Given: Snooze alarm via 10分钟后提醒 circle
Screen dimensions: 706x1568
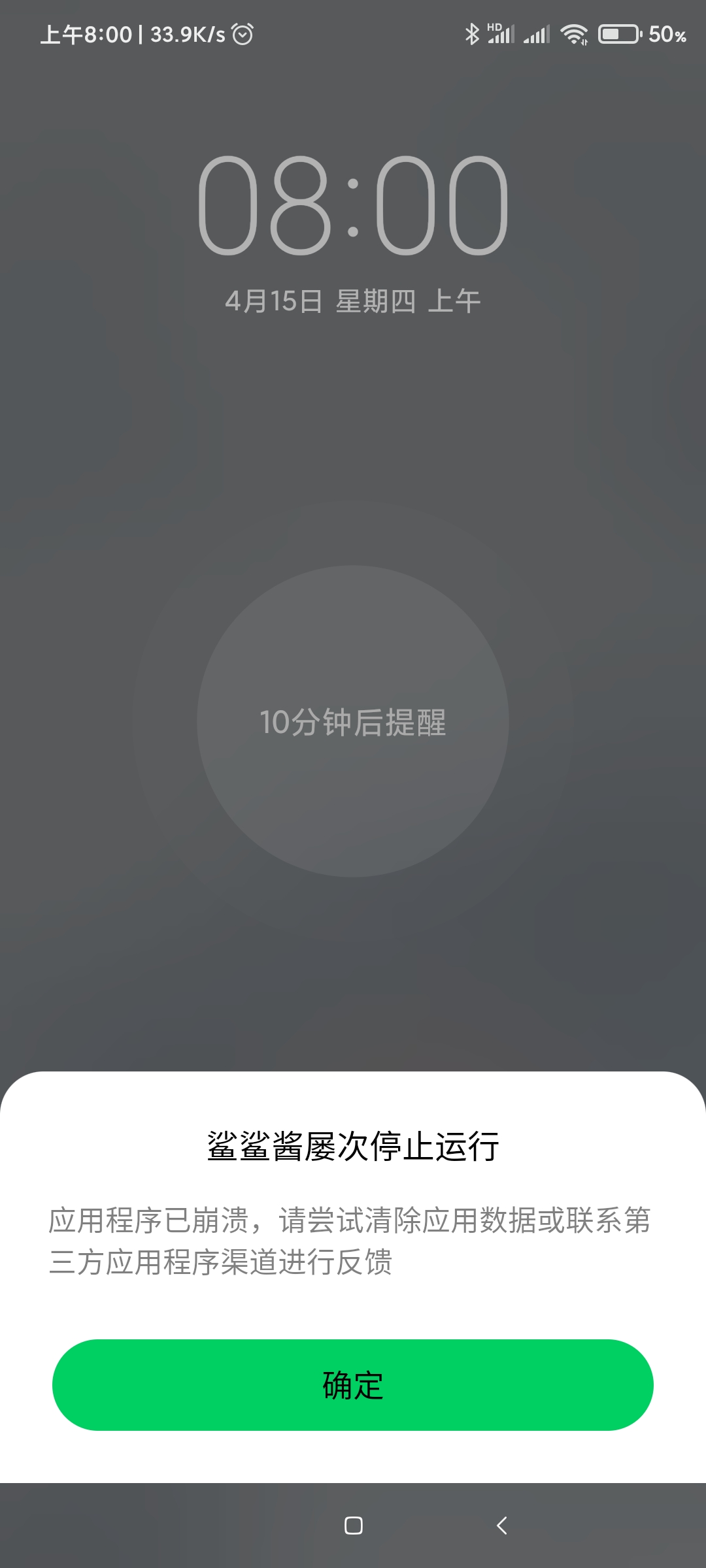Looking at the screenshot, I should point(353,721).
